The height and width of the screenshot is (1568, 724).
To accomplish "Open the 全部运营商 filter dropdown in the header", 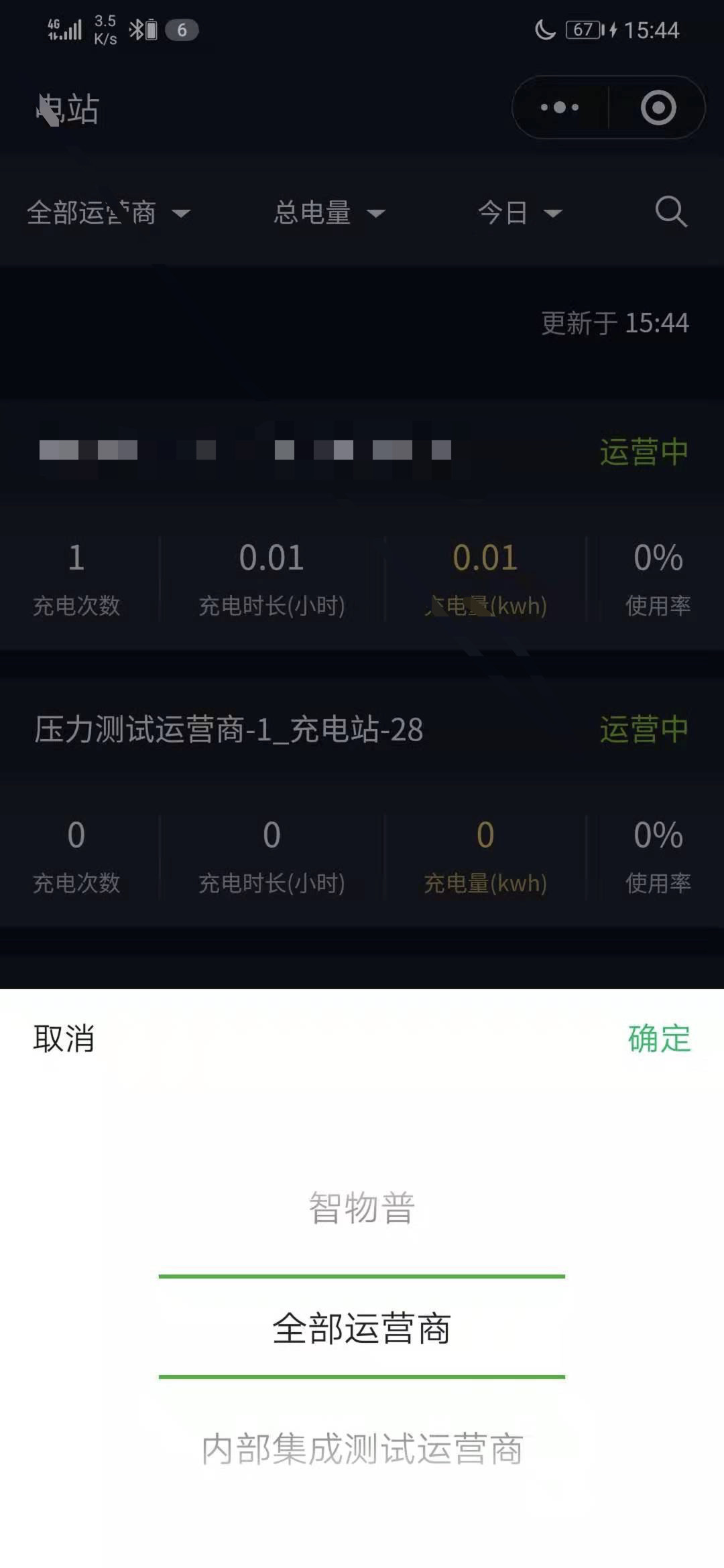I will click(x=107, y=213).
